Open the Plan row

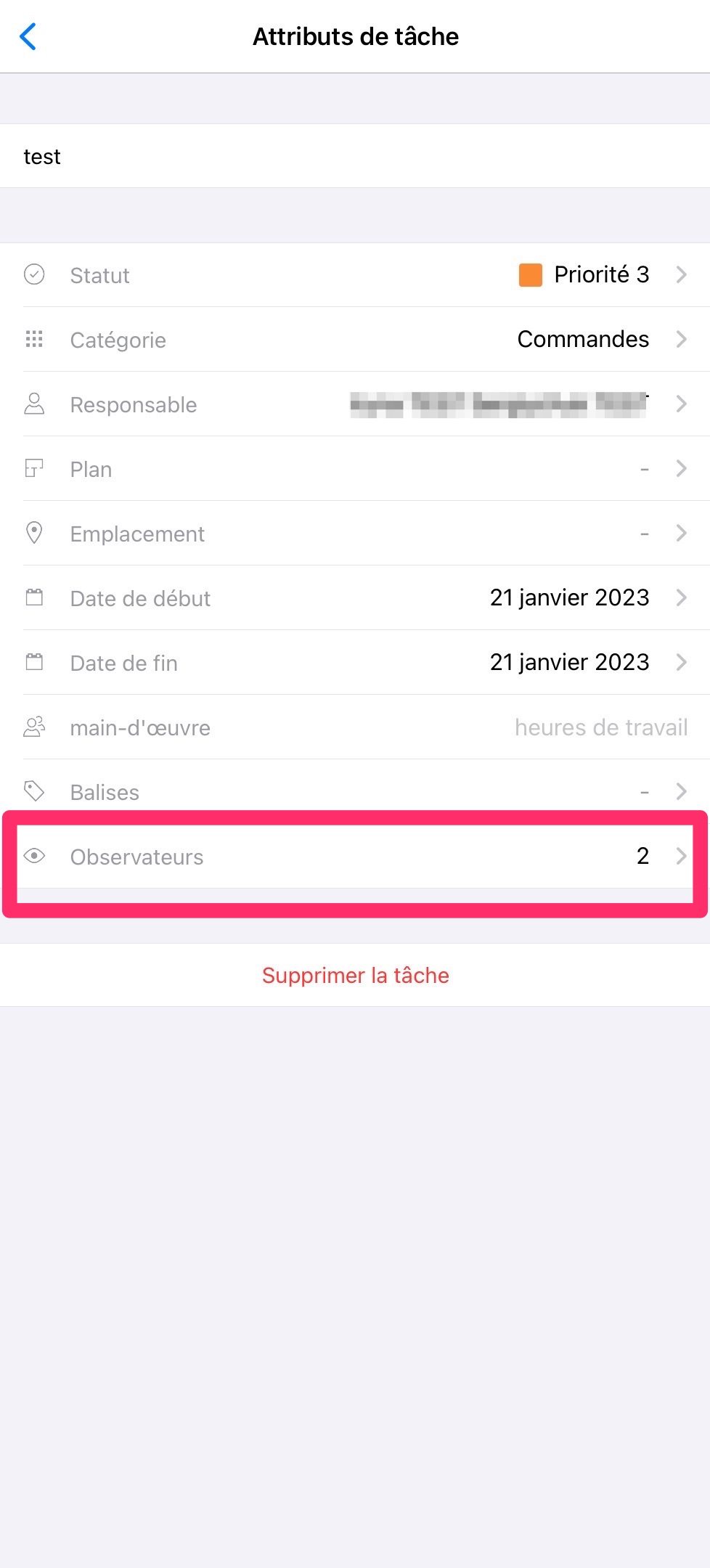[x=355, y=469]
